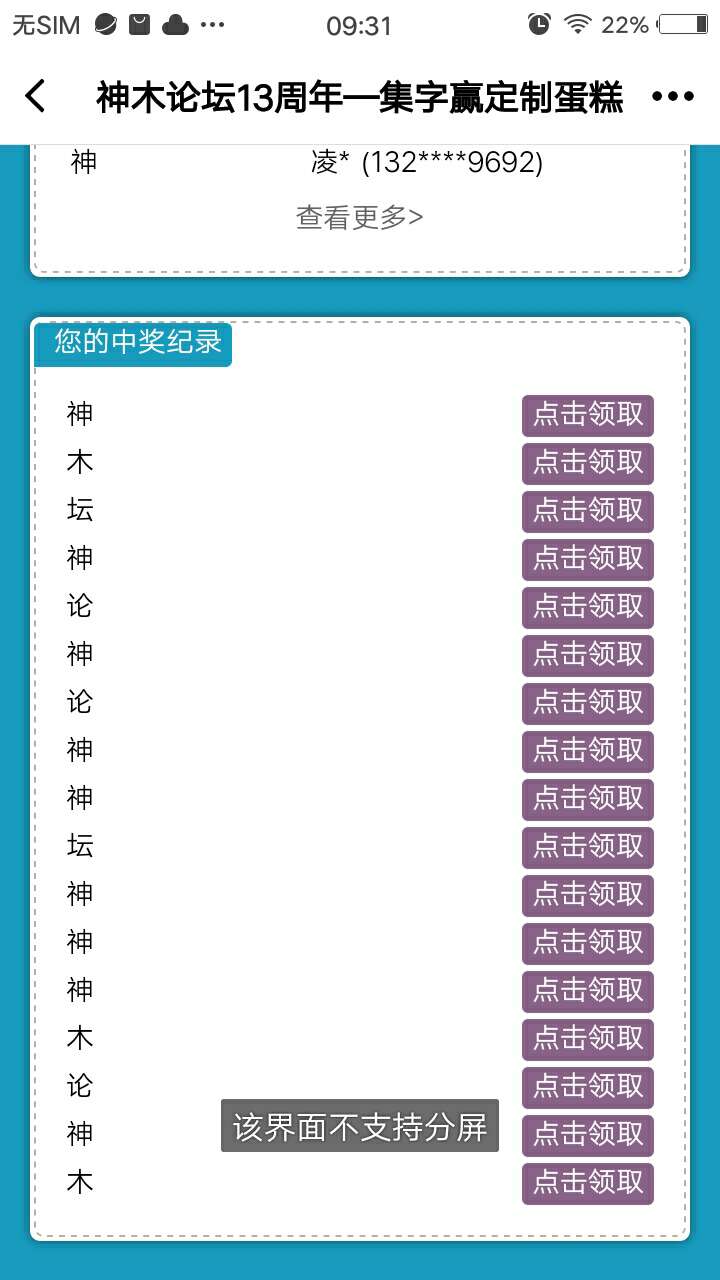Tap 点击领取 on the first 论 row
Image resolution: width=720 pixels, height=1280 pixels.
click(587, 607)
